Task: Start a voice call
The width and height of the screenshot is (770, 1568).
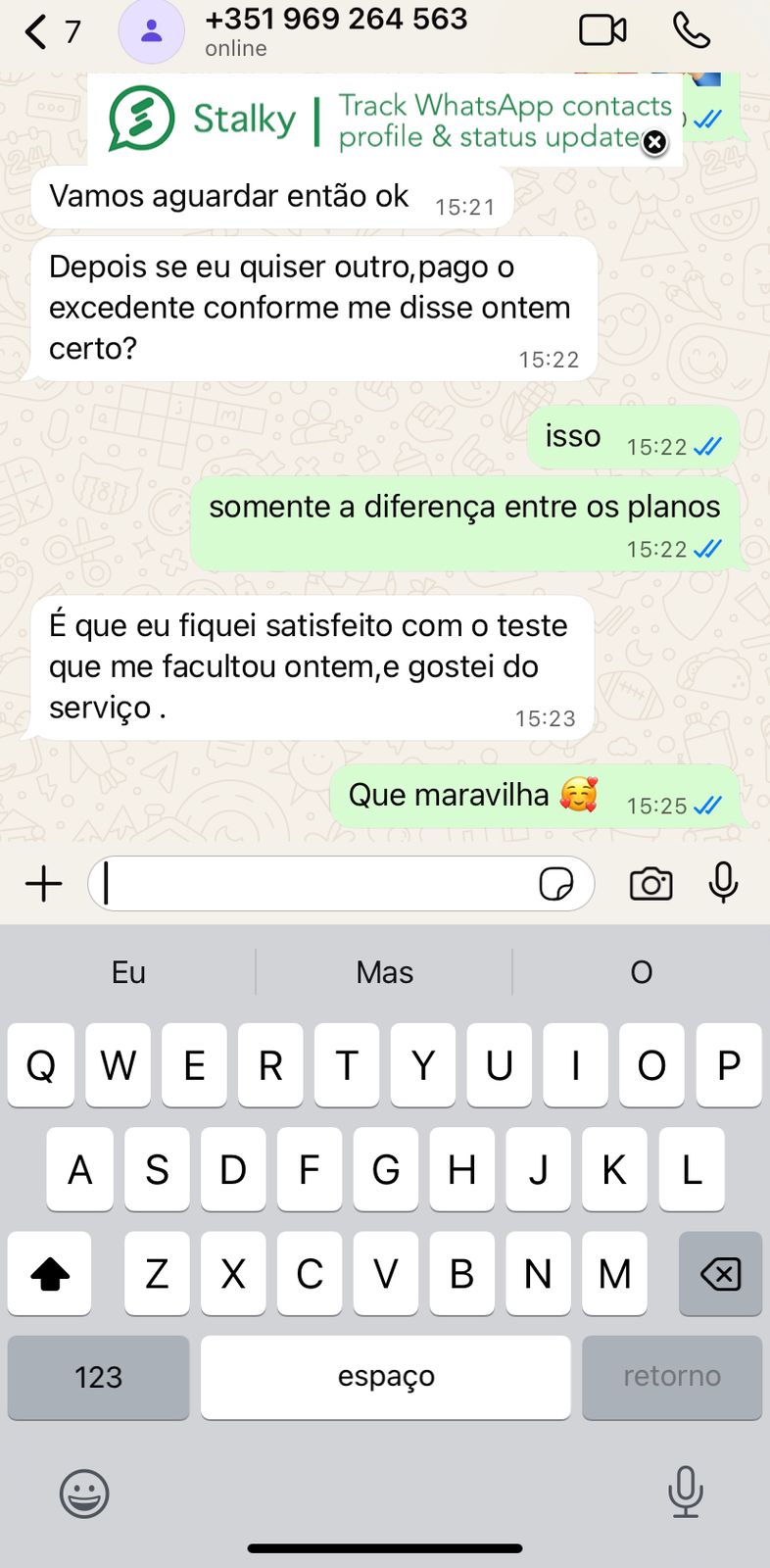Action: [692, 31]
